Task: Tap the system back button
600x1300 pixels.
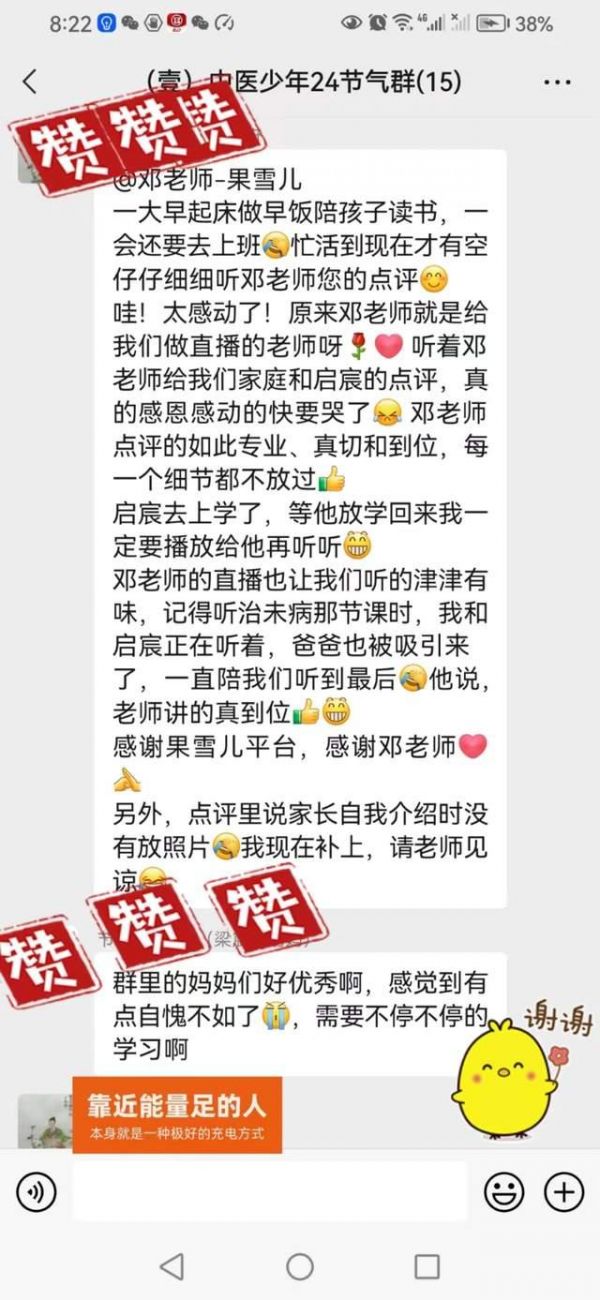Action: (172, 1266)
